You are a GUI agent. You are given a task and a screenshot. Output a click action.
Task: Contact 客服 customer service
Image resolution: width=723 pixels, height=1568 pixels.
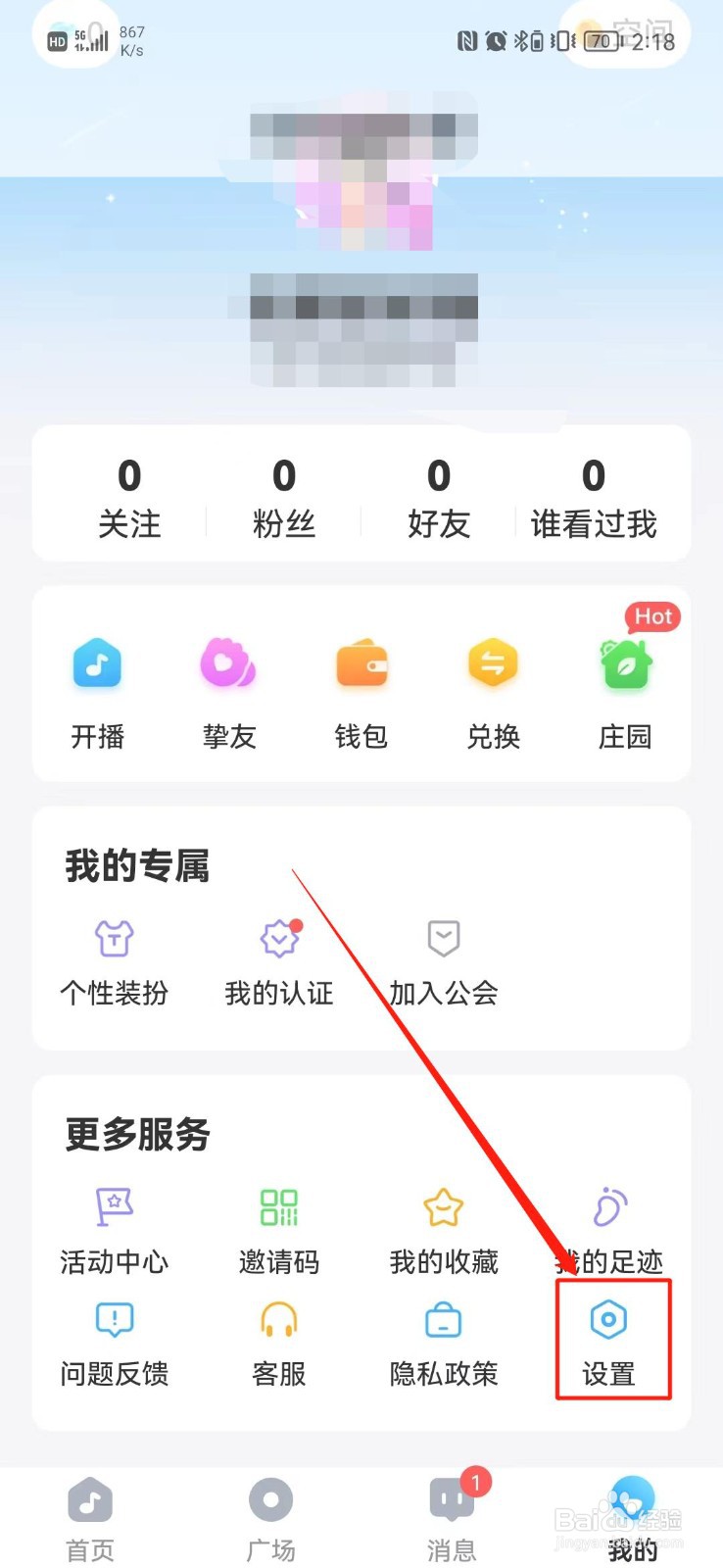tap(278, 1341)
